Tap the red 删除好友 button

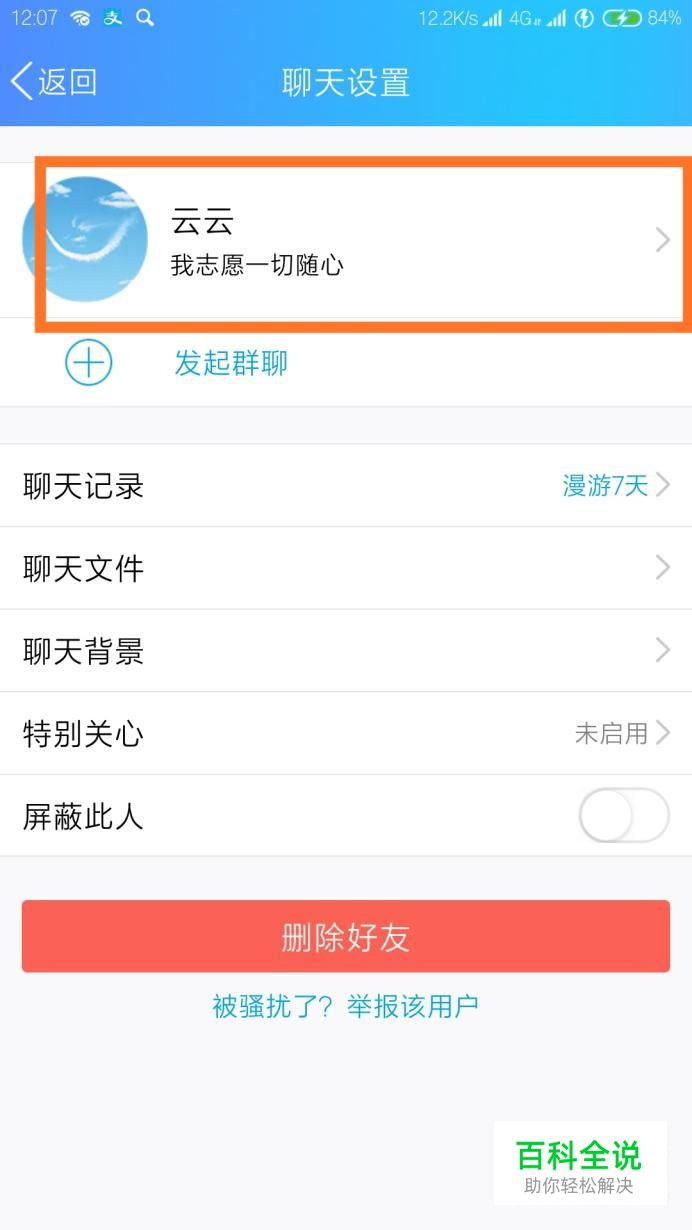click(345, 937)
